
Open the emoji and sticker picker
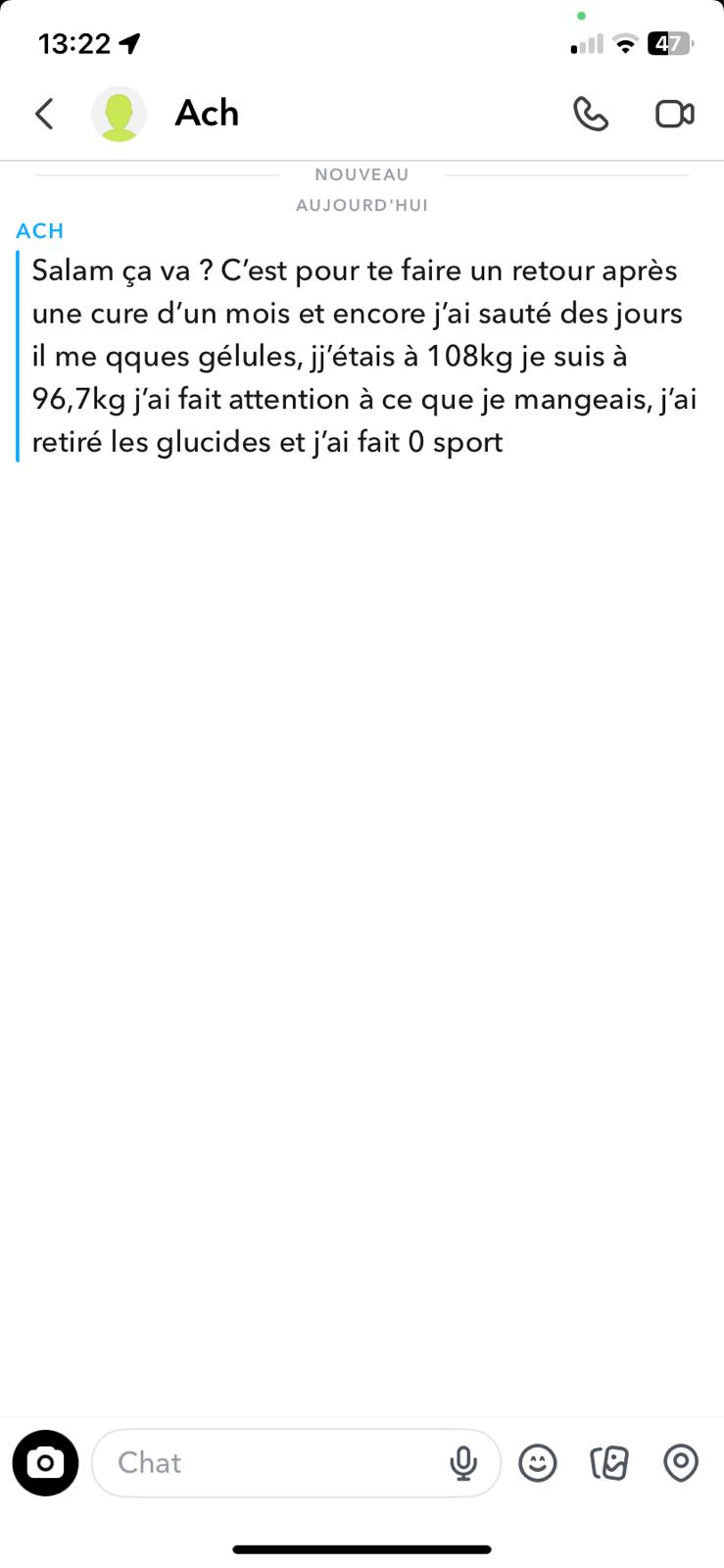click(x=538, y=1463)
